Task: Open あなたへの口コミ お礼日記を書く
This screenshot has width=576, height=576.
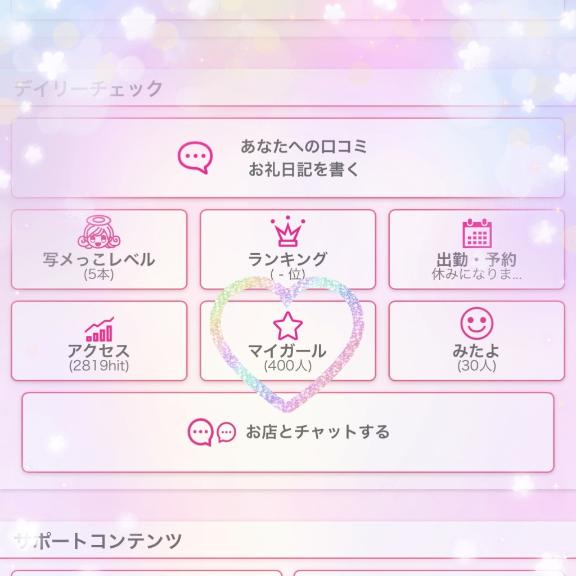Action: [x=288, y=158]
